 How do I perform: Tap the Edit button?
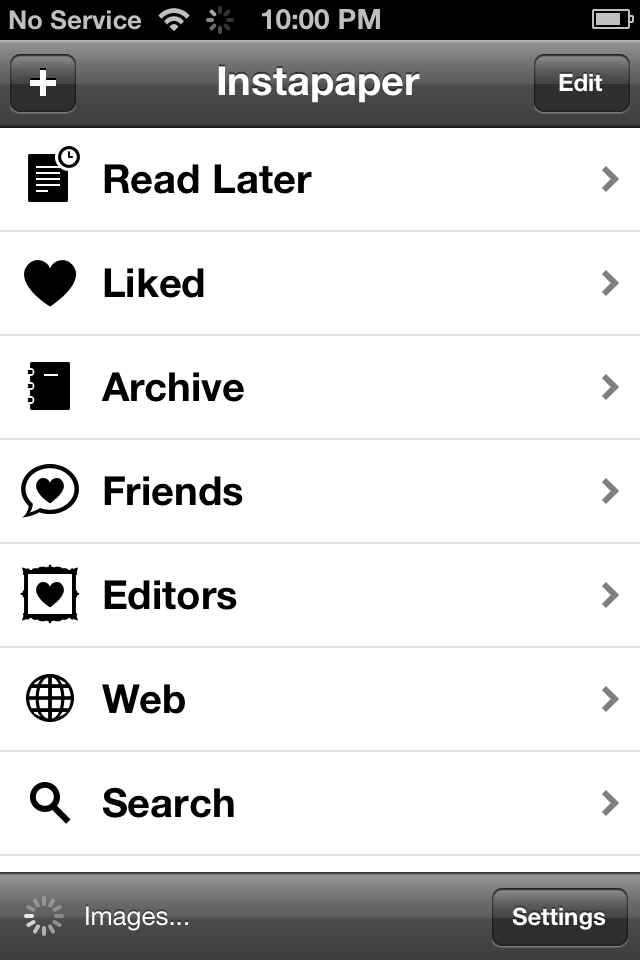(x=580, y=83)
